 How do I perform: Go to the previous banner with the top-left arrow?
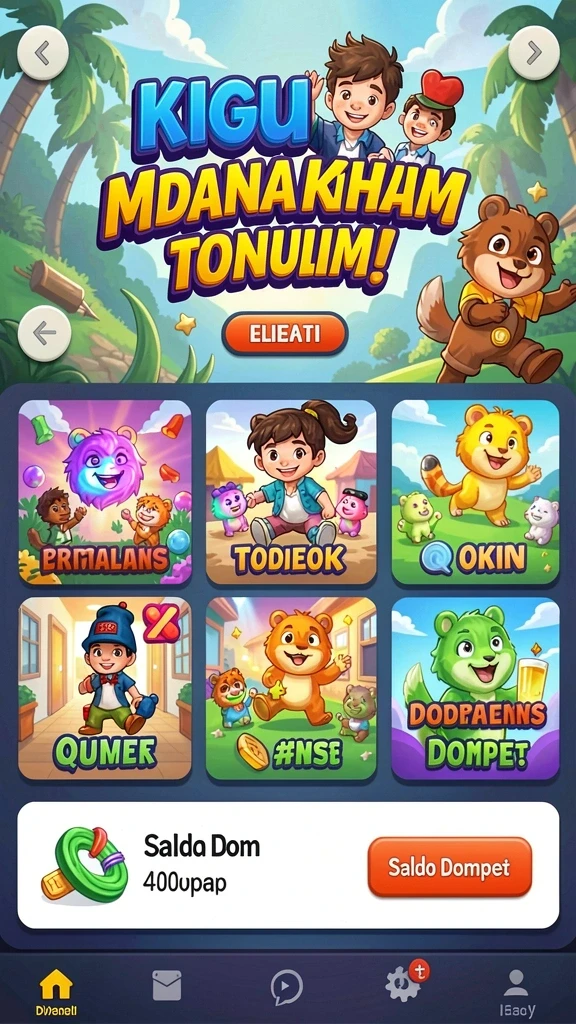click(42, 53)
